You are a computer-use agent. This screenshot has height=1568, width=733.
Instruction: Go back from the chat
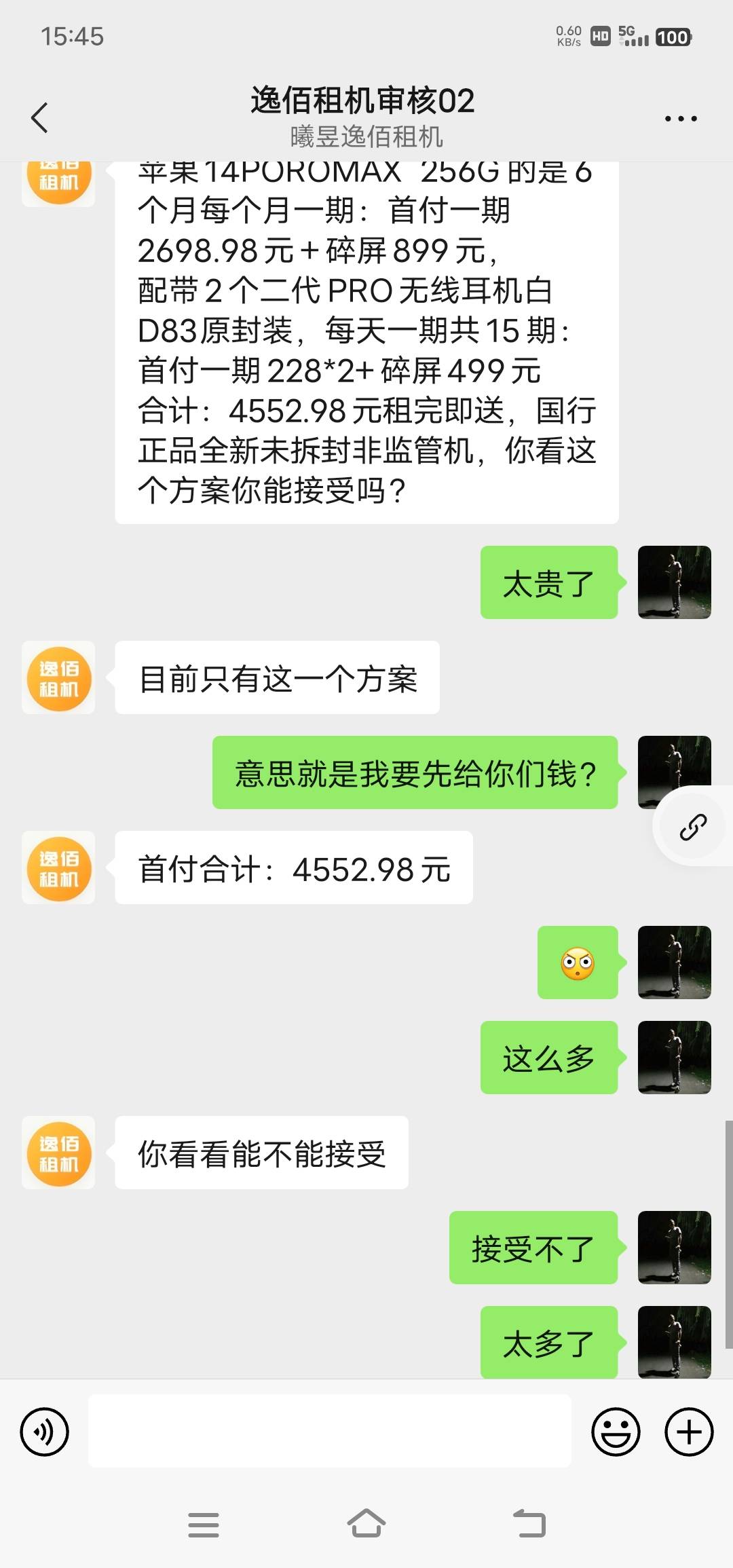coord(40,118)
